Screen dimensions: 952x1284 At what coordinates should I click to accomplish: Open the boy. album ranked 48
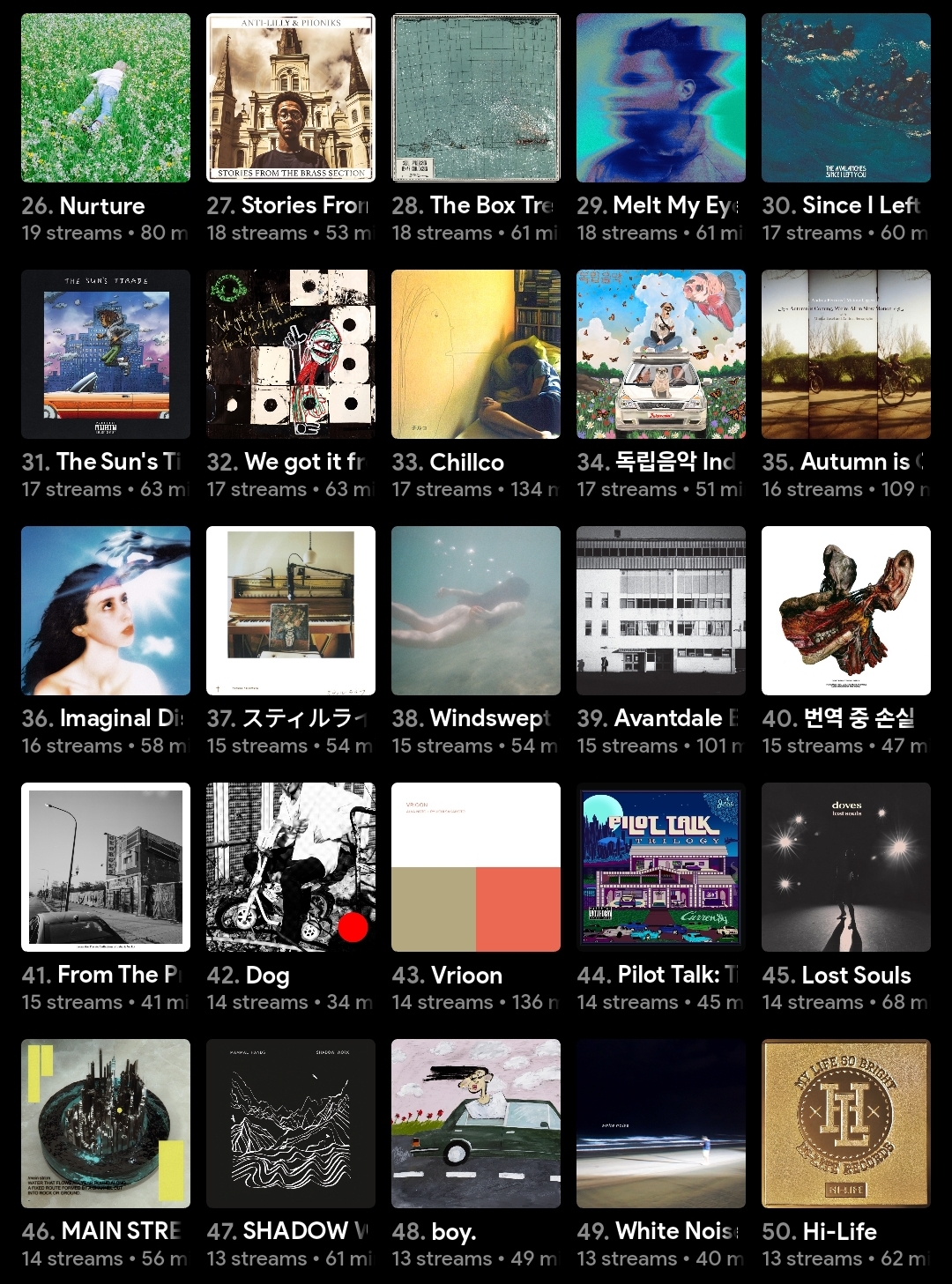pyautogui.click(x=476, y=1124)
